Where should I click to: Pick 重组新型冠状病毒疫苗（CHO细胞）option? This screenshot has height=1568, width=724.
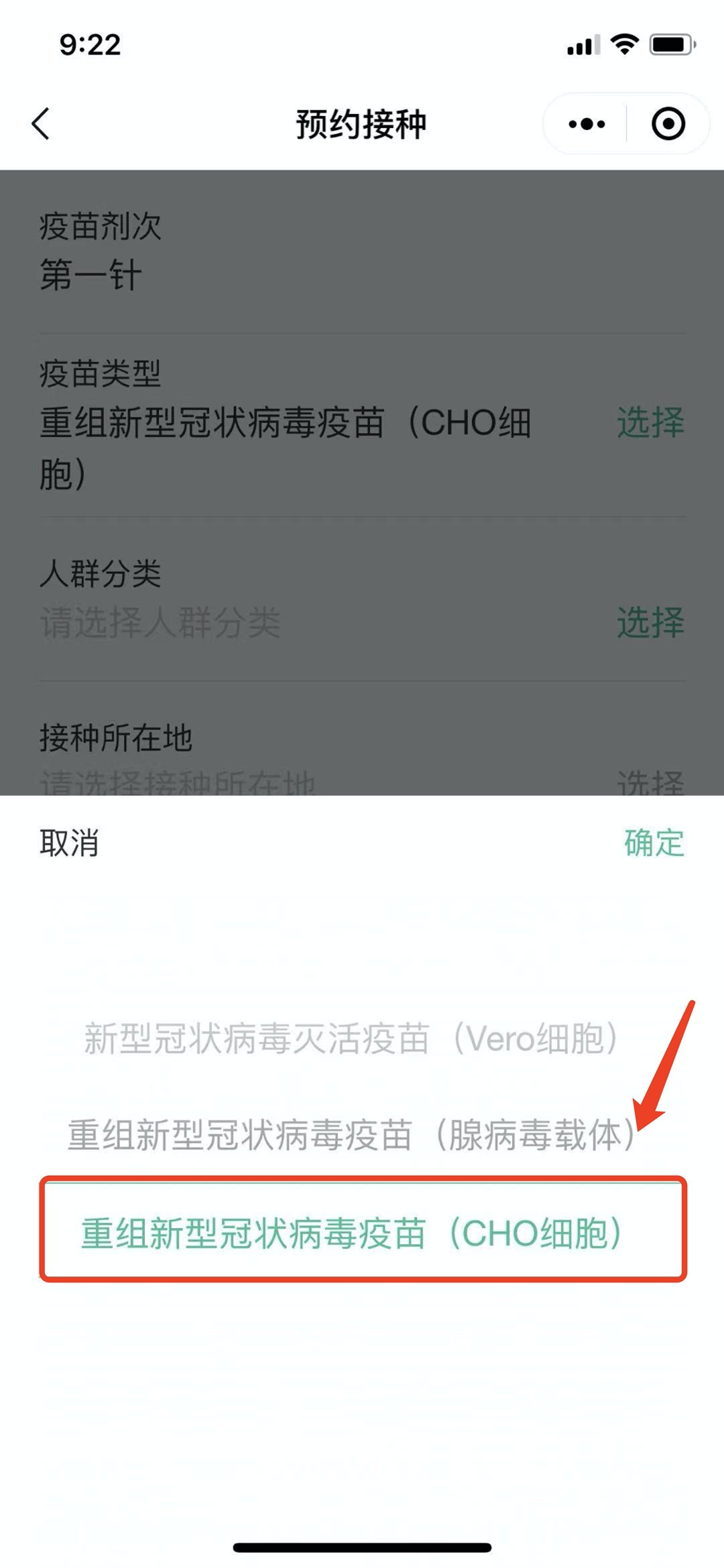[x=352, y=1233]
